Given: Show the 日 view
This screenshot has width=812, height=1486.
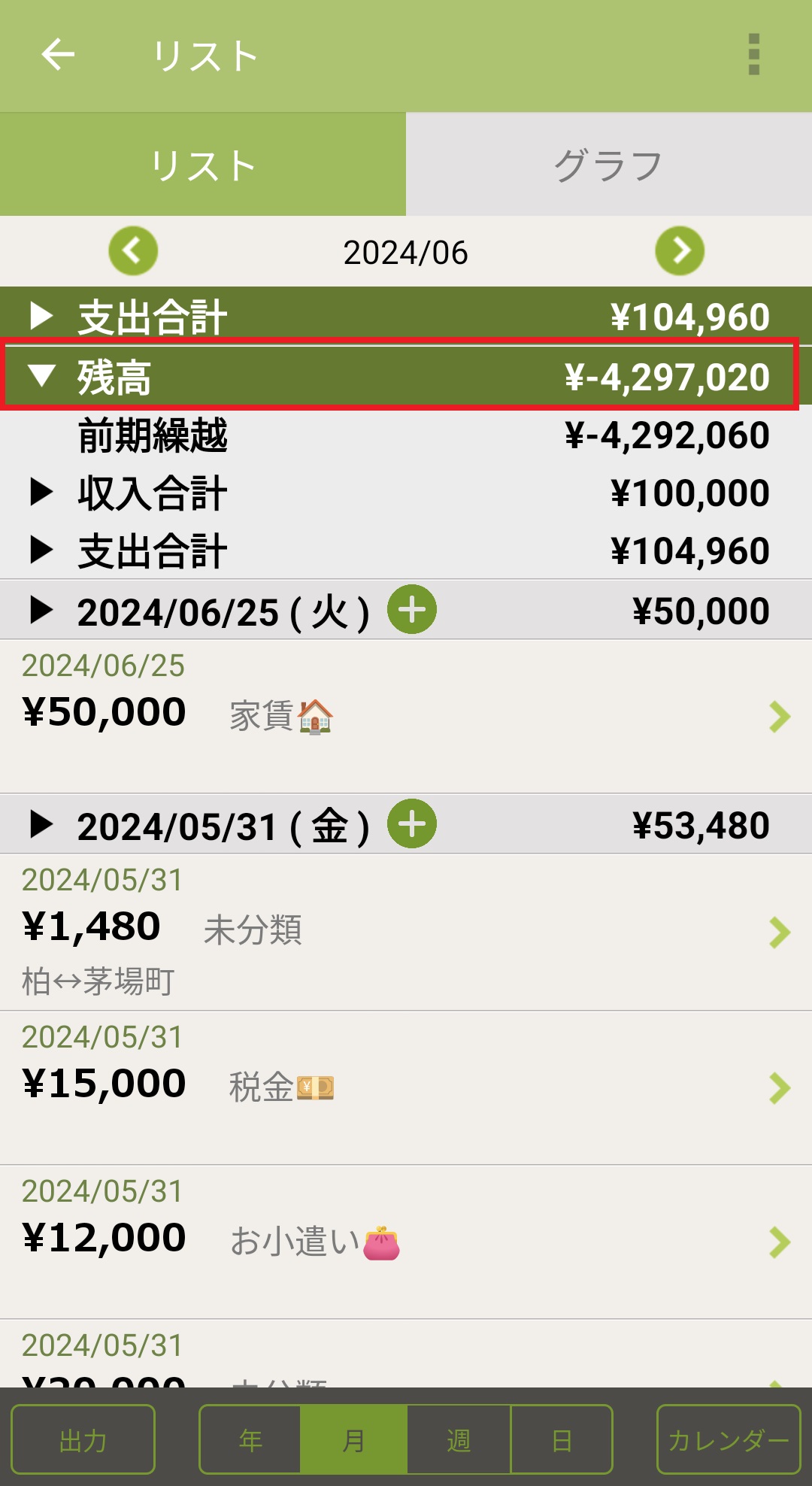Looking at the screenshot, I should point(562,1439).
